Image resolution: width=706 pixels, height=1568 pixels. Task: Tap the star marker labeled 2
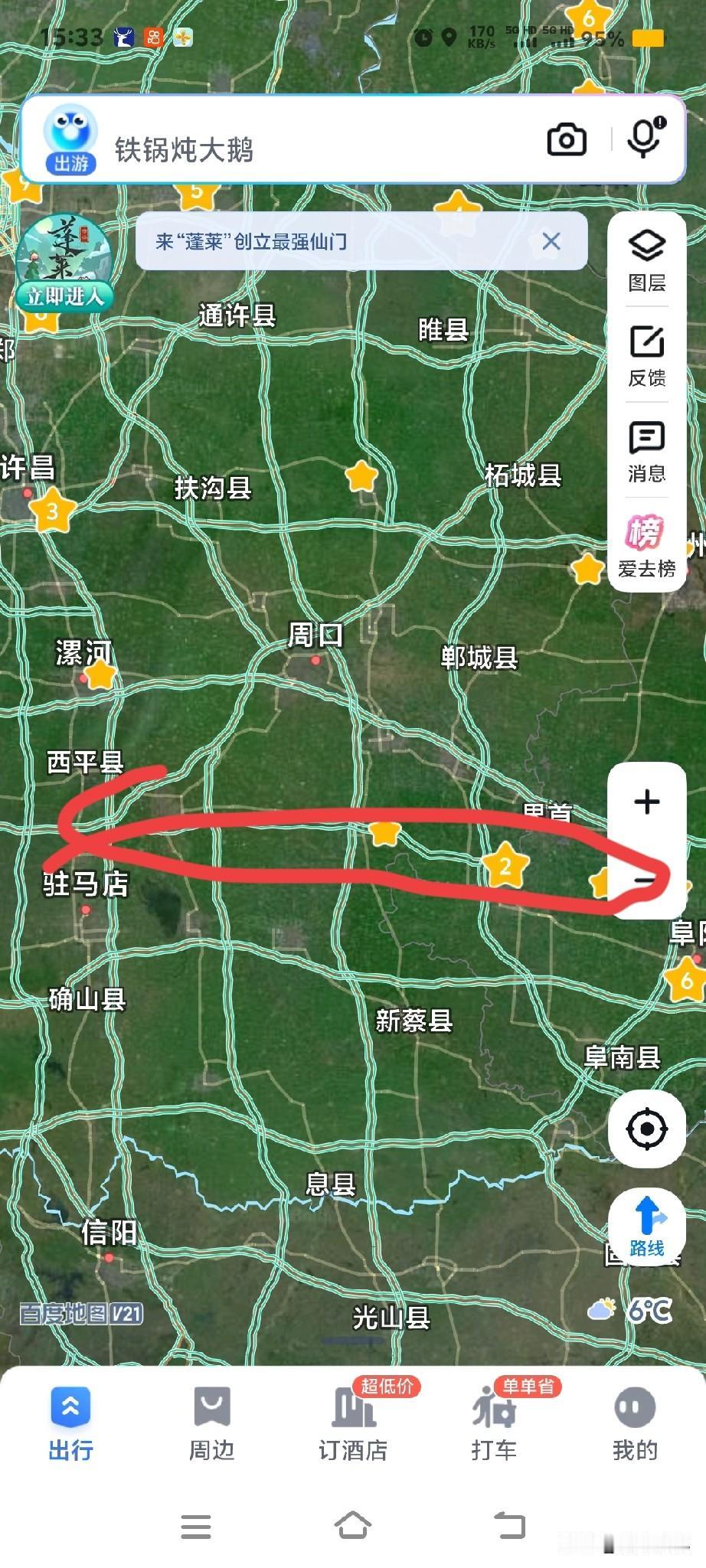tap(505, 867)
